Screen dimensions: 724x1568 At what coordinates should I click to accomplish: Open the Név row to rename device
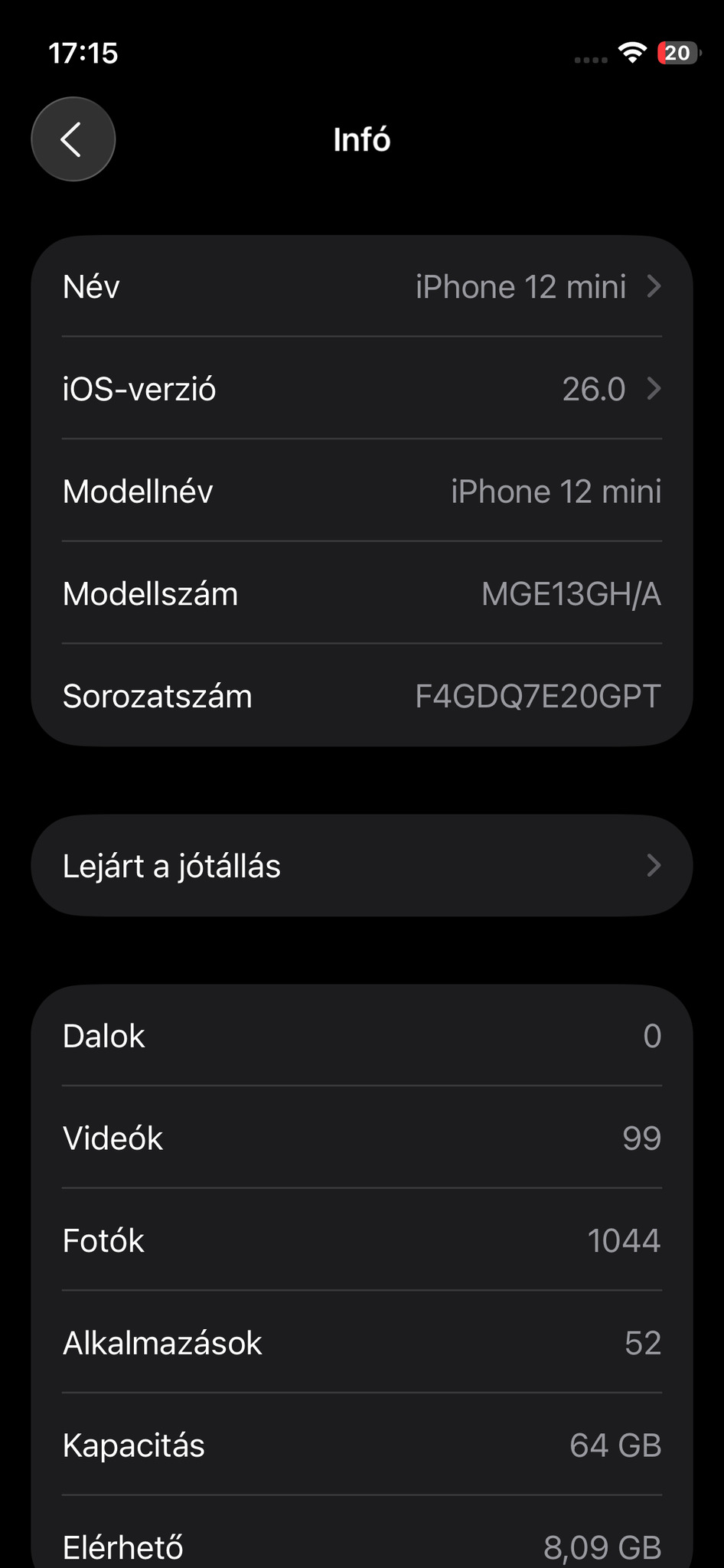pos(361,287)
